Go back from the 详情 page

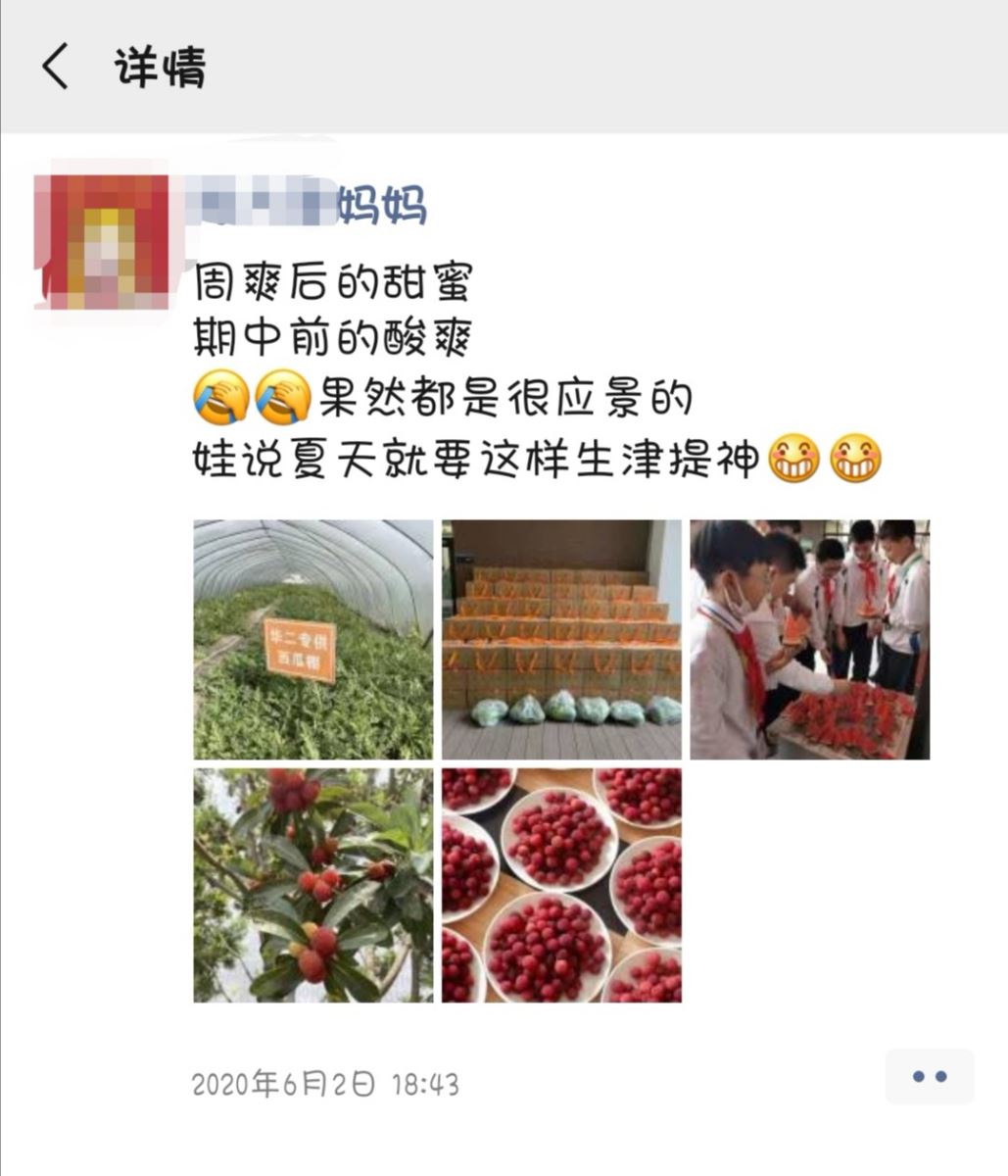(55, 68)
